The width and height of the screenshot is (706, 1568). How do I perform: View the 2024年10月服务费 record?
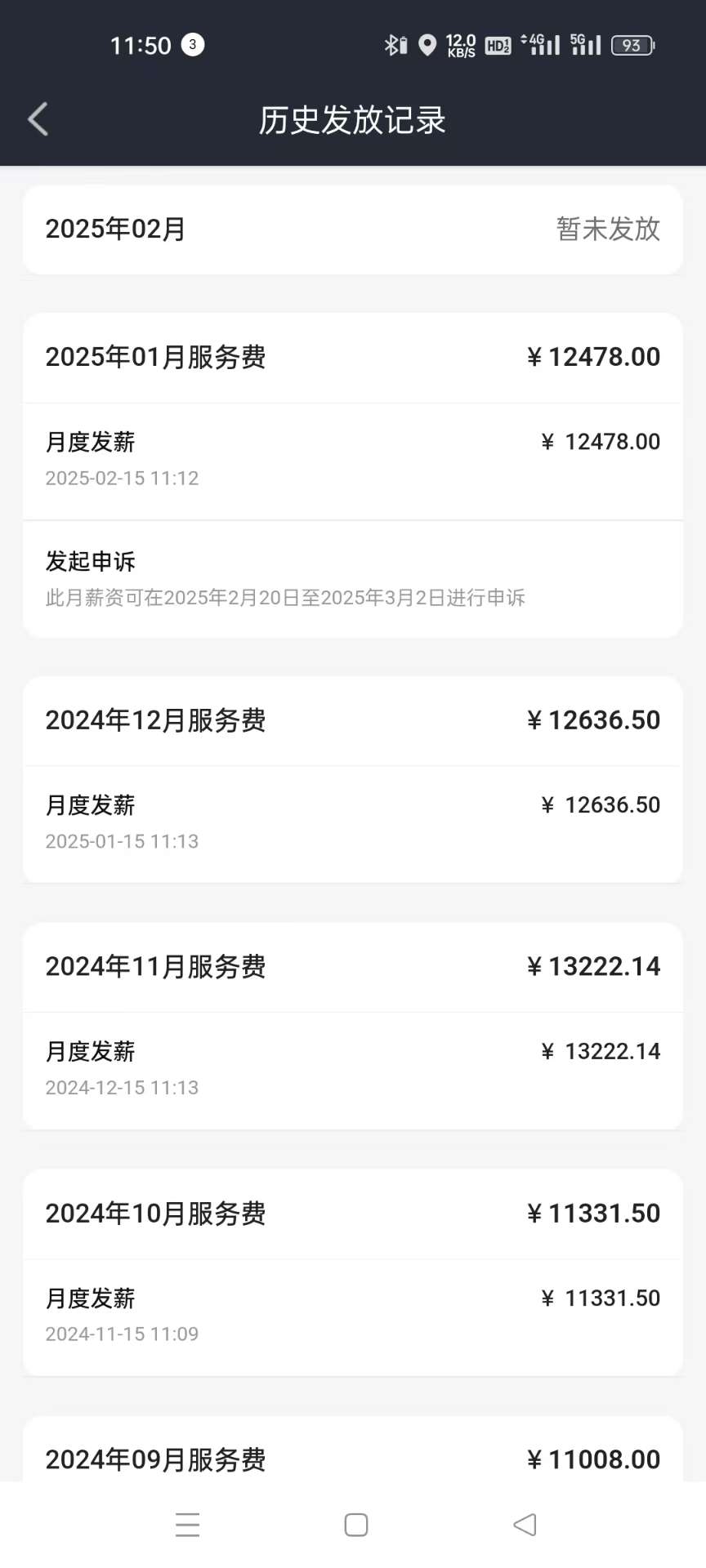pyautogui.click(x=353, y=1214)
